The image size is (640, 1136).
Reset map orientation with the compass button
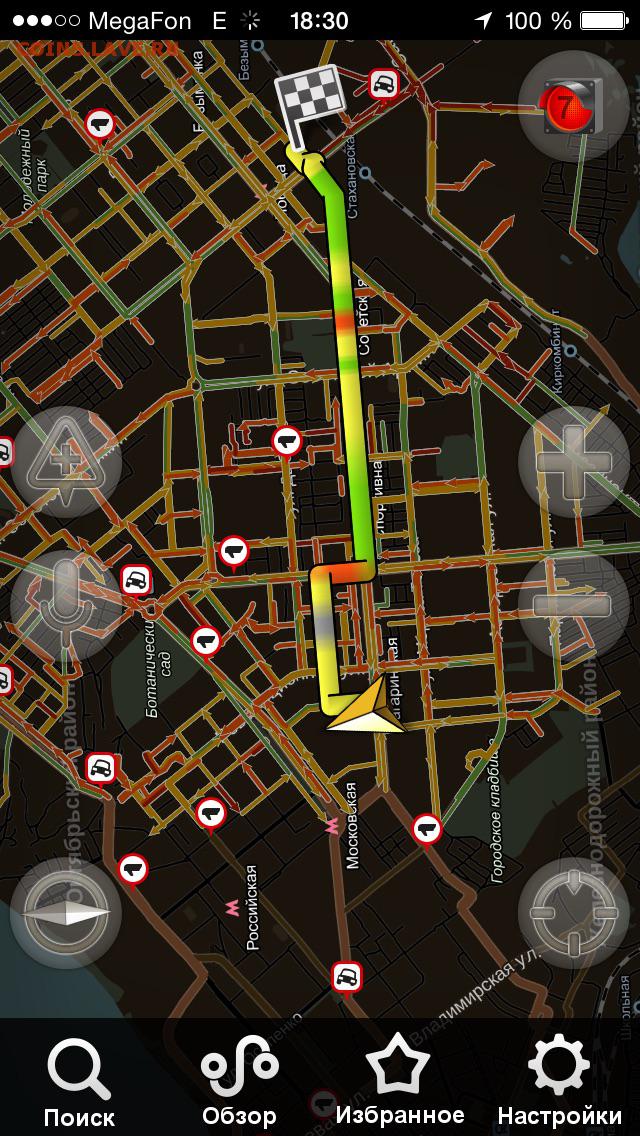point(66,913)
